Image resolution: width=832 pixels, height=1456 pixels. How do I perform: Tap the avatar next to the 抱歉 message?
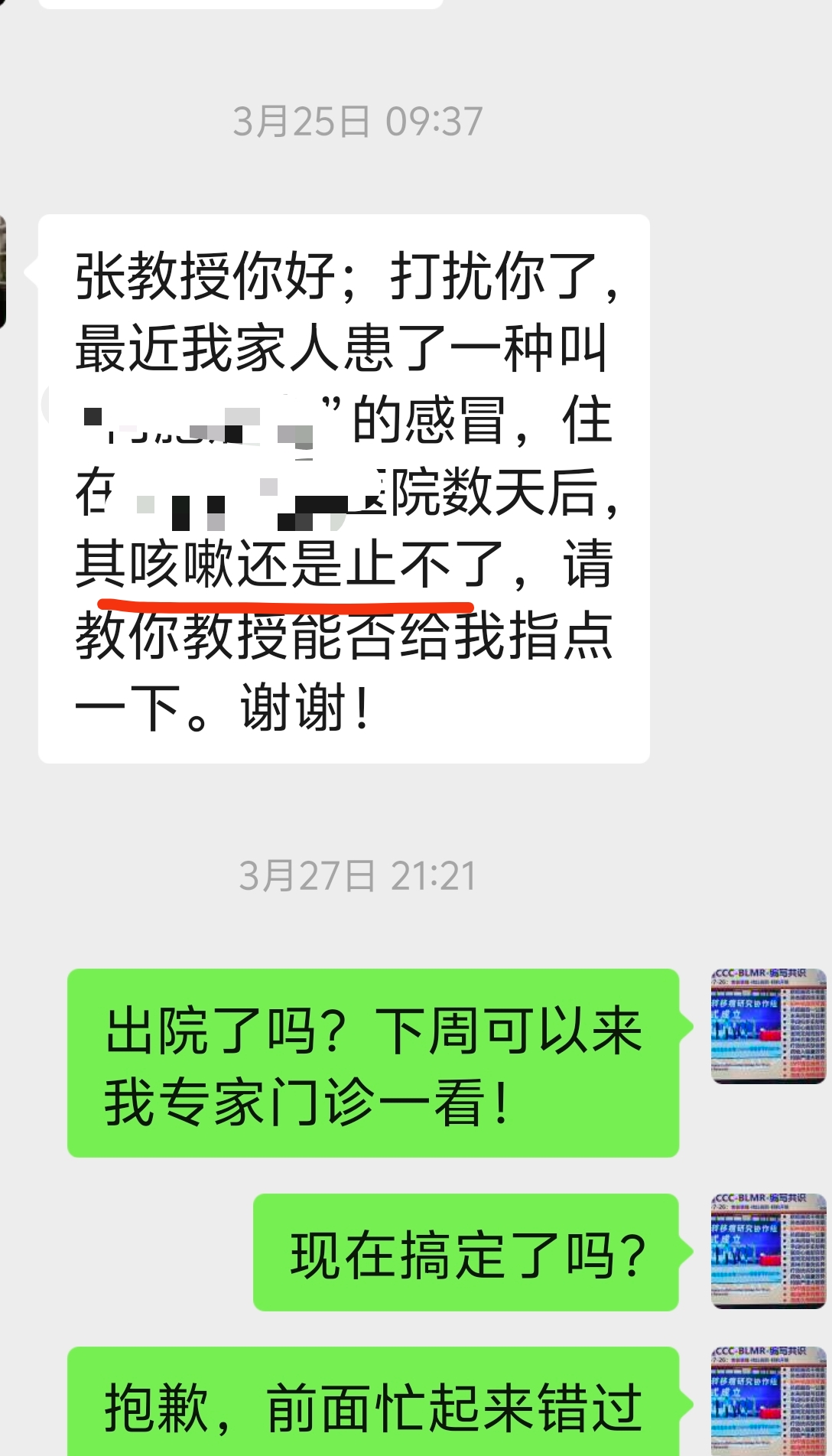tap(768, 1402)
